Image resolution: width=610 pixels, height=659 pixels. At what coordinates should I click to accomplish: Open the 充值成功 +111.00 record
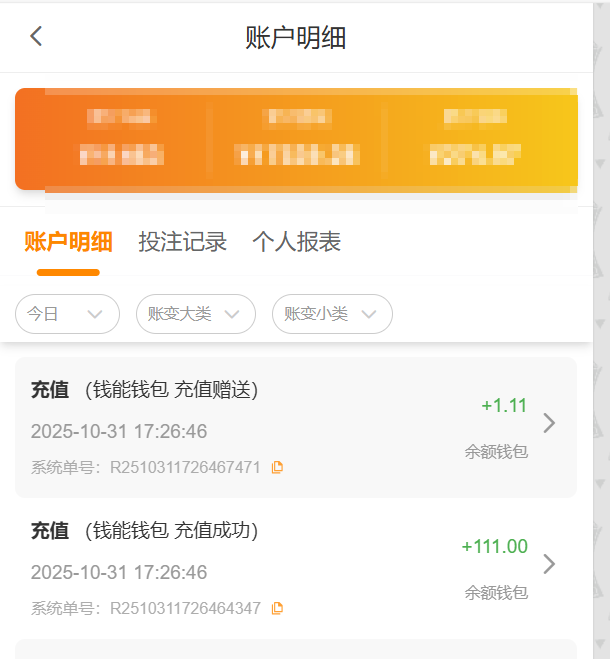click(295, 567)
